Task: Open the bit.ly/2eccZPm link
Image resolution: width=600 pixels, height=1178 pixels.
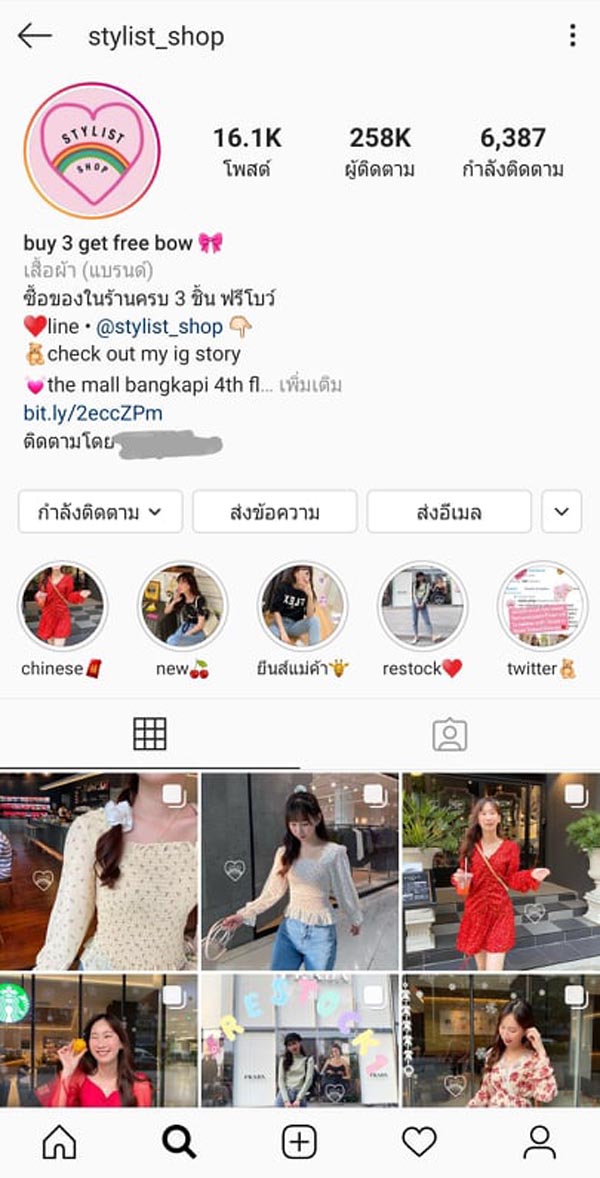Action: [x=92, y=413]
